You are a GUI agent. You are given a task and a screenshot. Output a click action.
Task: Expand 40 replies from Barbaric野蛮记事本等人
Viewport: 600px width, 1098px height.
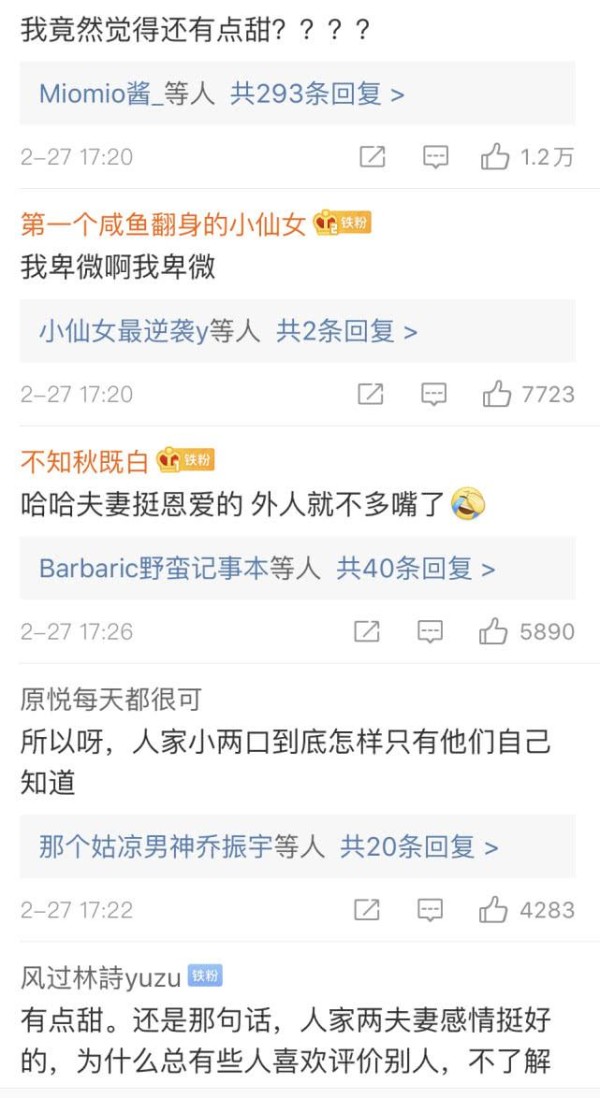coord(297,568)
